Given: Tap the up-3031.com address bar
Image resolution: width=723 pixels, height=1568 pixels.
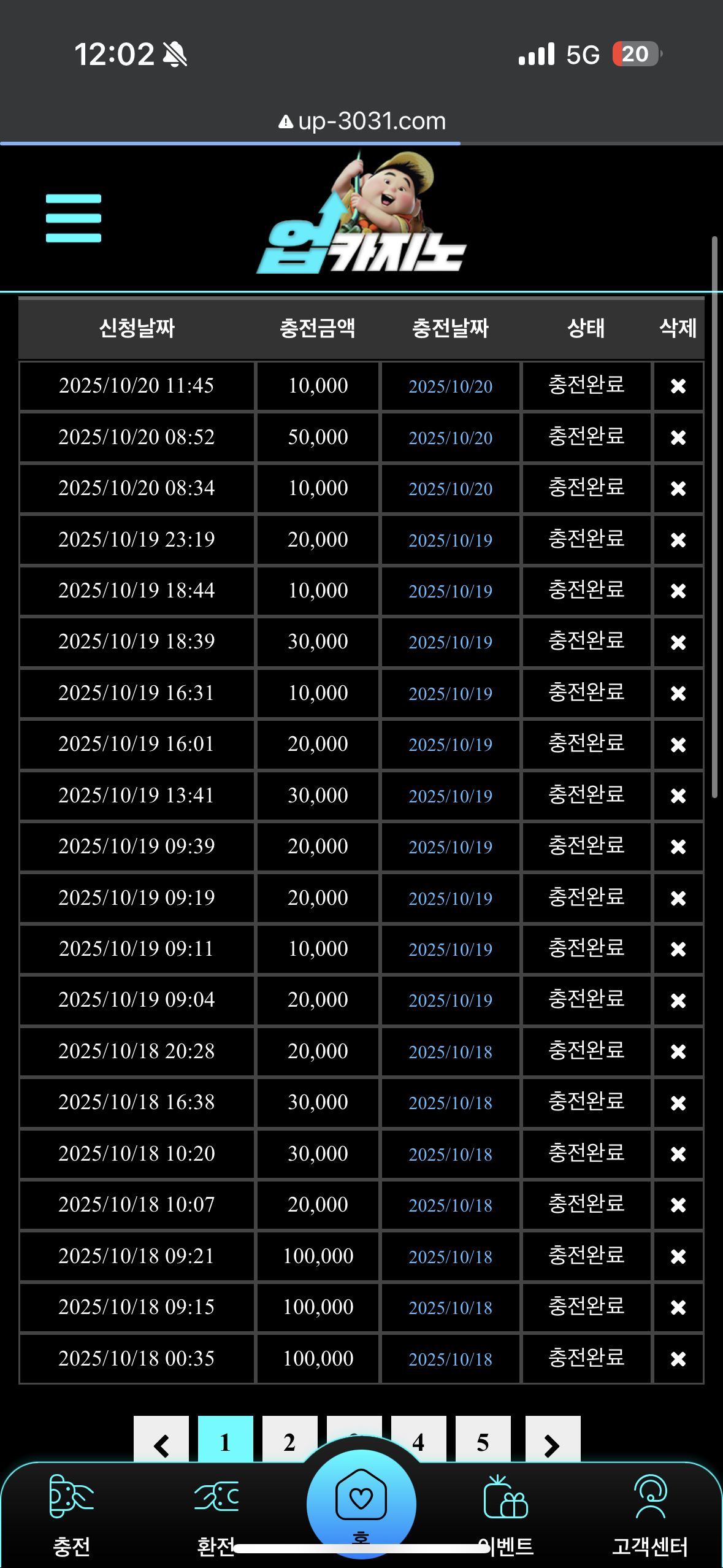Looking at the screenshot, I should [x=362, y=121].
